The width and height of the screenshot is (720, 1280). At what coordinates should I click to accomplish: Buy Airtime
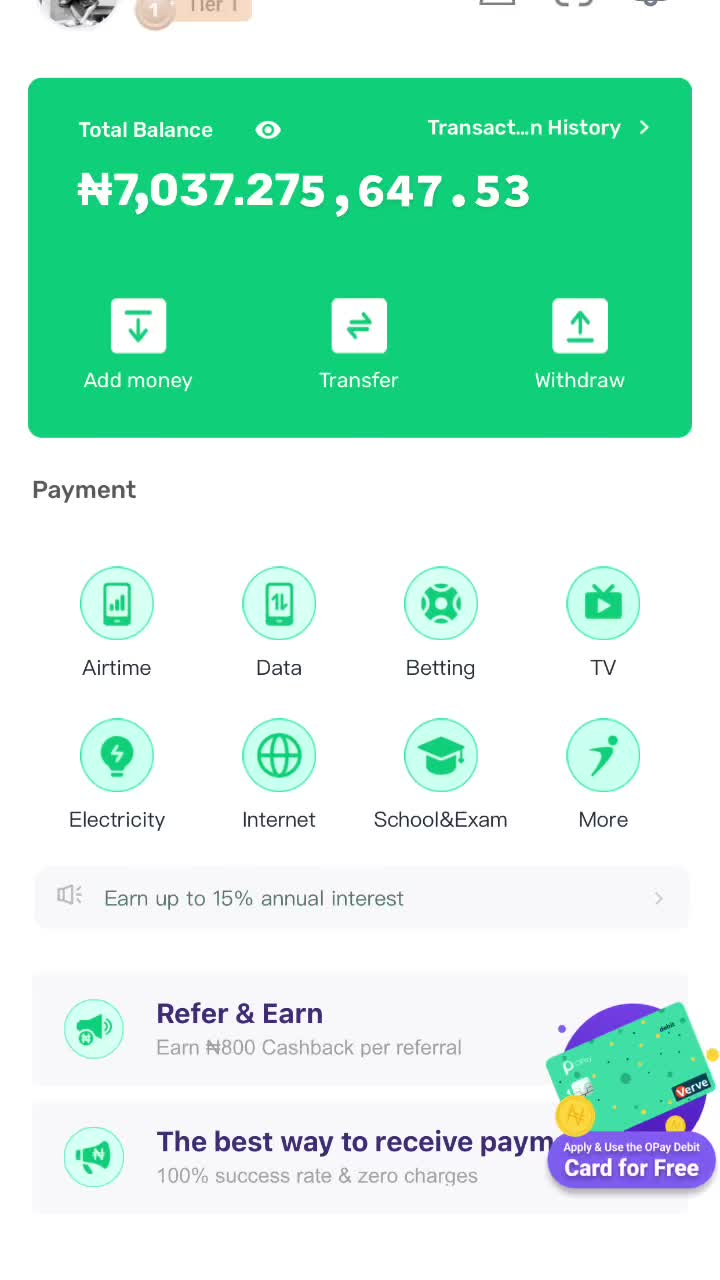pyautogui.click(x=117, y=604)
